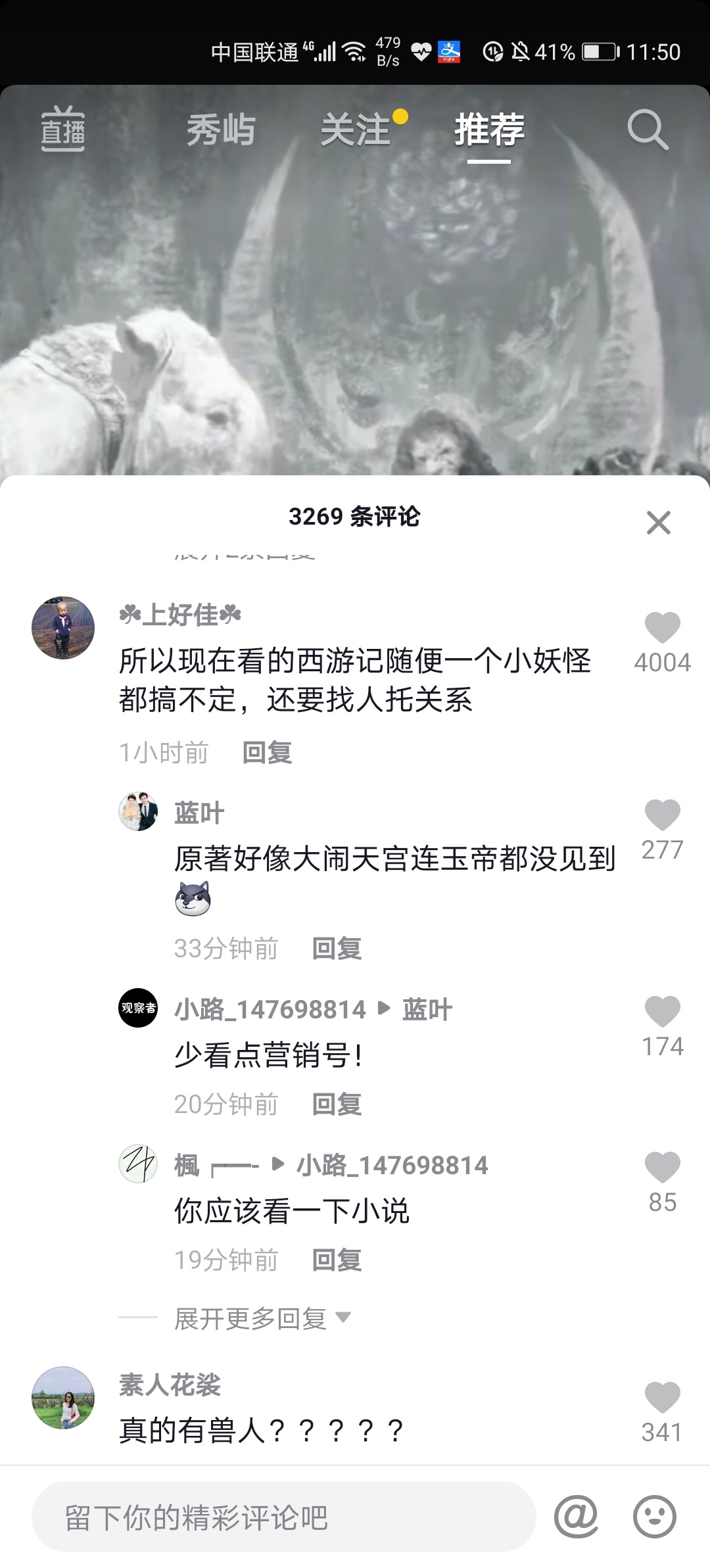
Task: Like the reply 你应该看一下小说
Action: (662, 1168)
